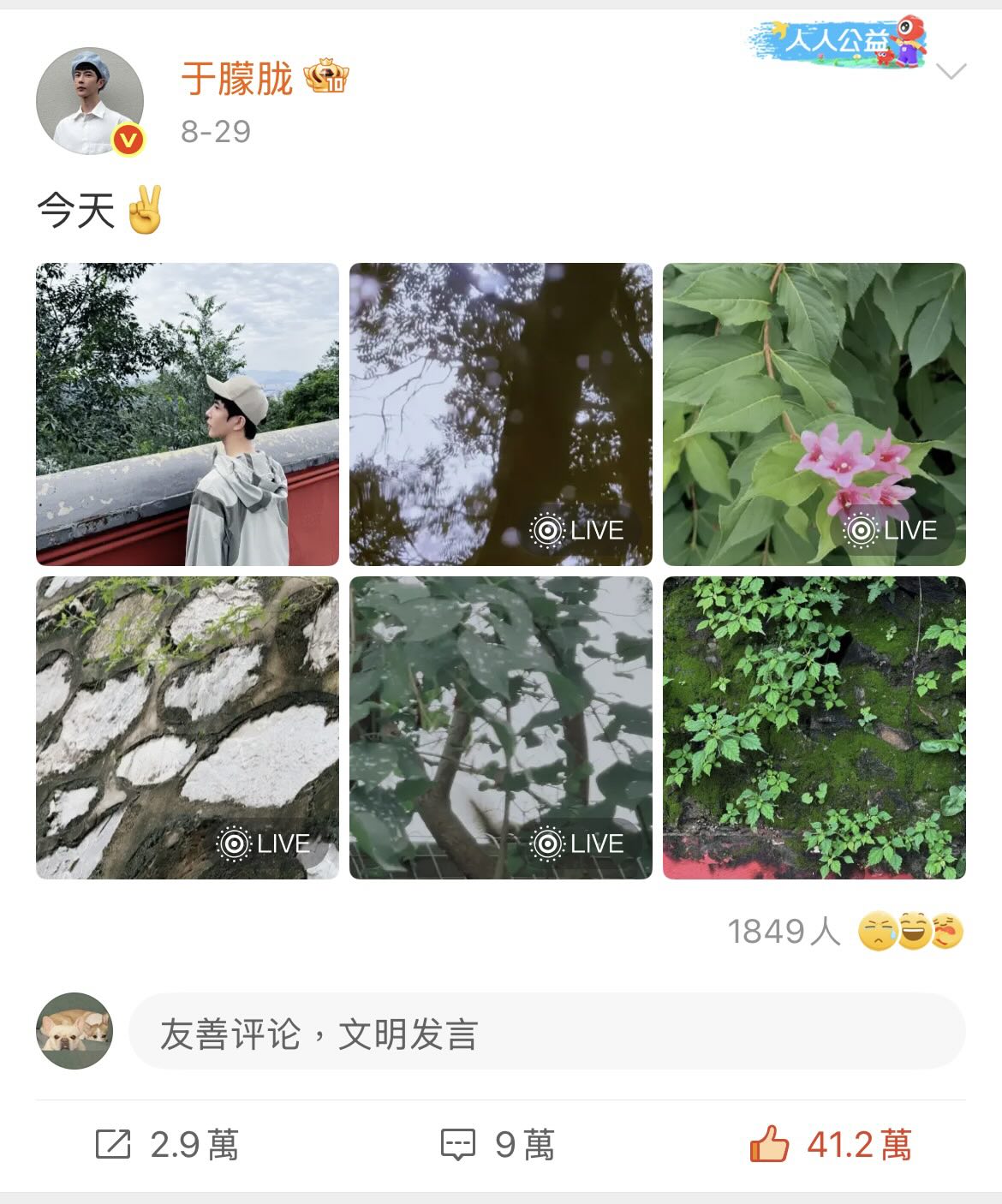This screenshot has height=1204, width=1002.
Task: Open the pink flowers live photo
Action: coord(814,414)
